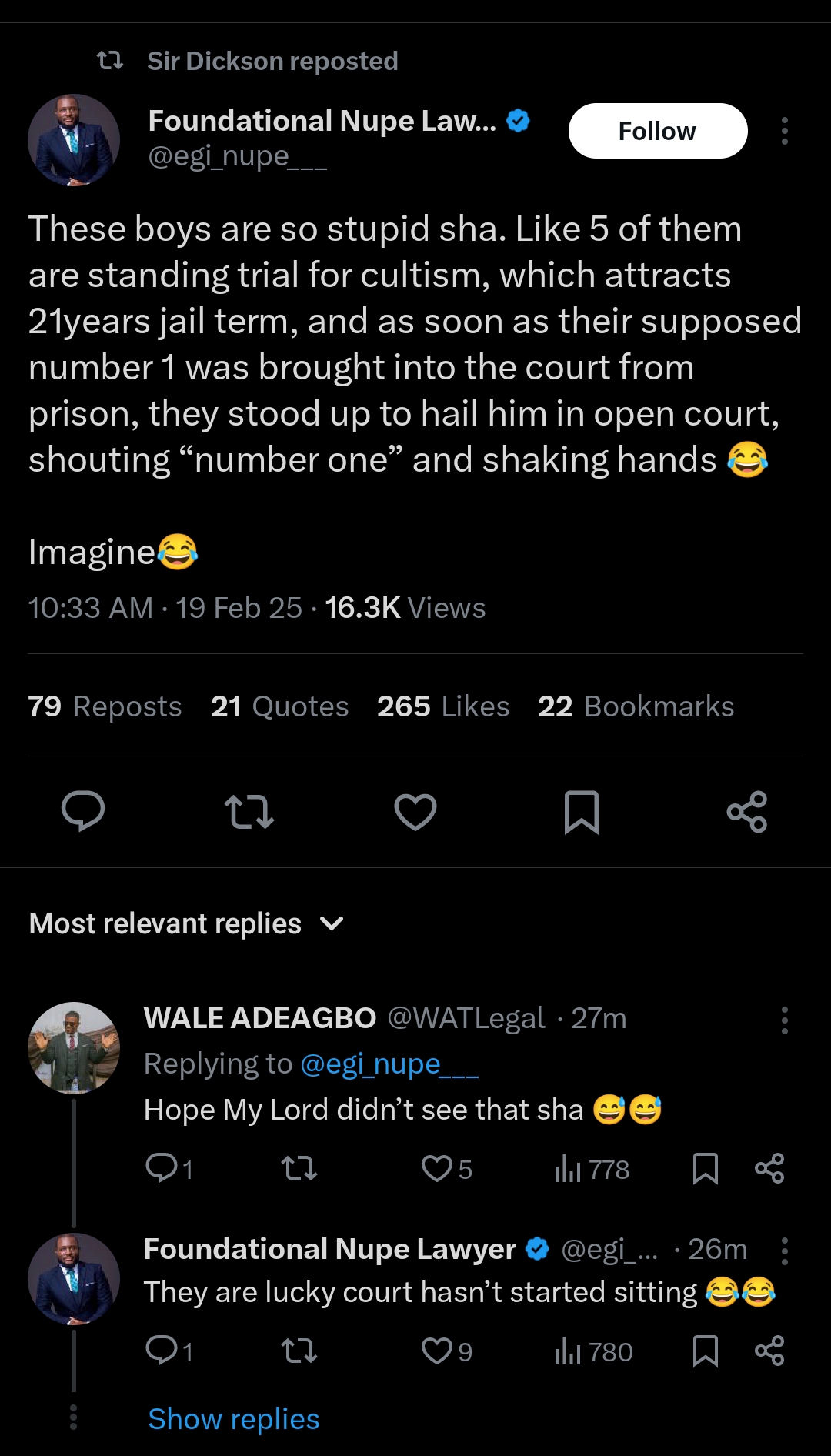This screenshot has width=831, height=1456.
Task: Tap Show replies link
Action: (x=234, y=1419)
